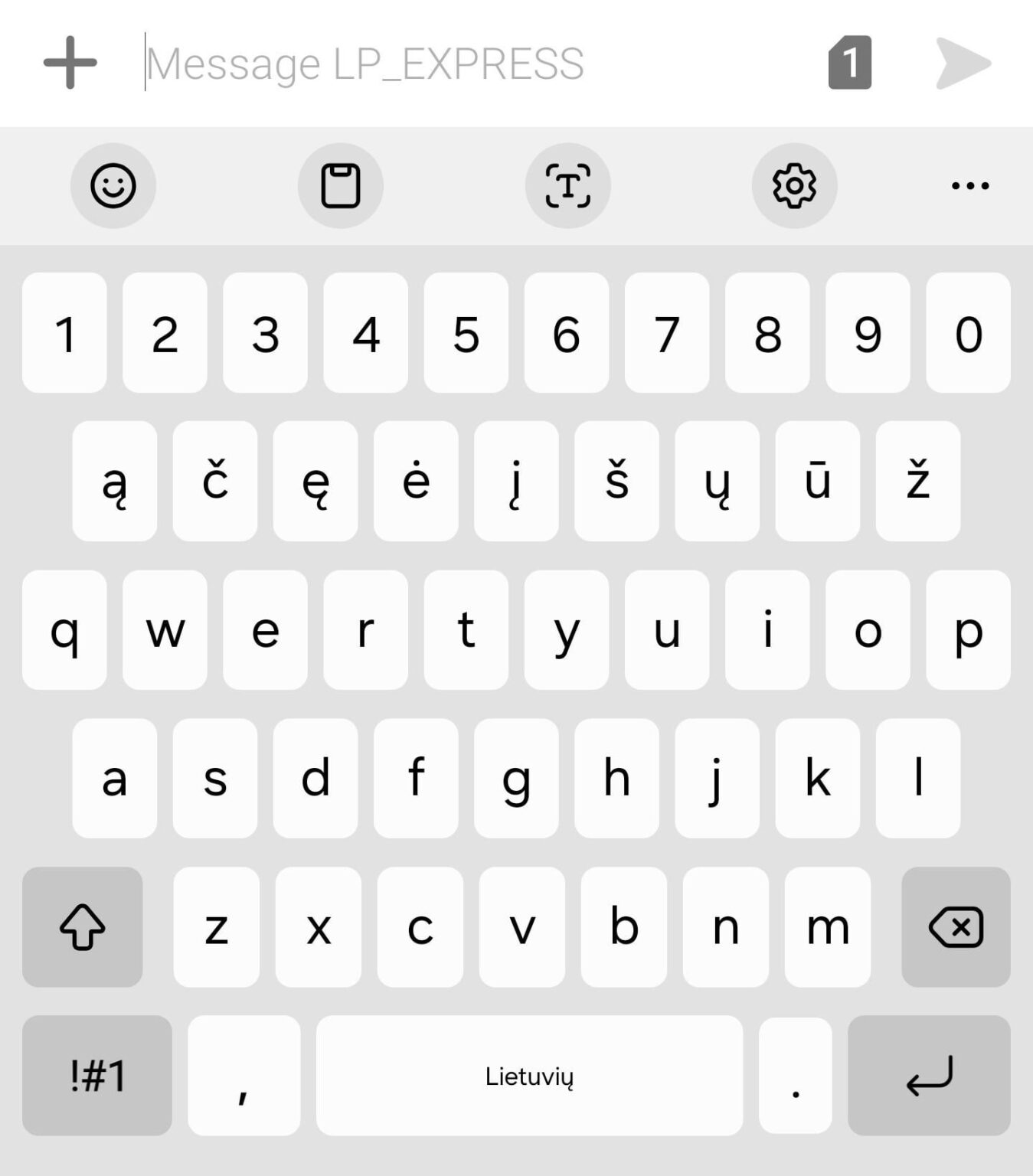Open the keyboard clipboard
The image size is (1033, 1176).
click(342, 186)
